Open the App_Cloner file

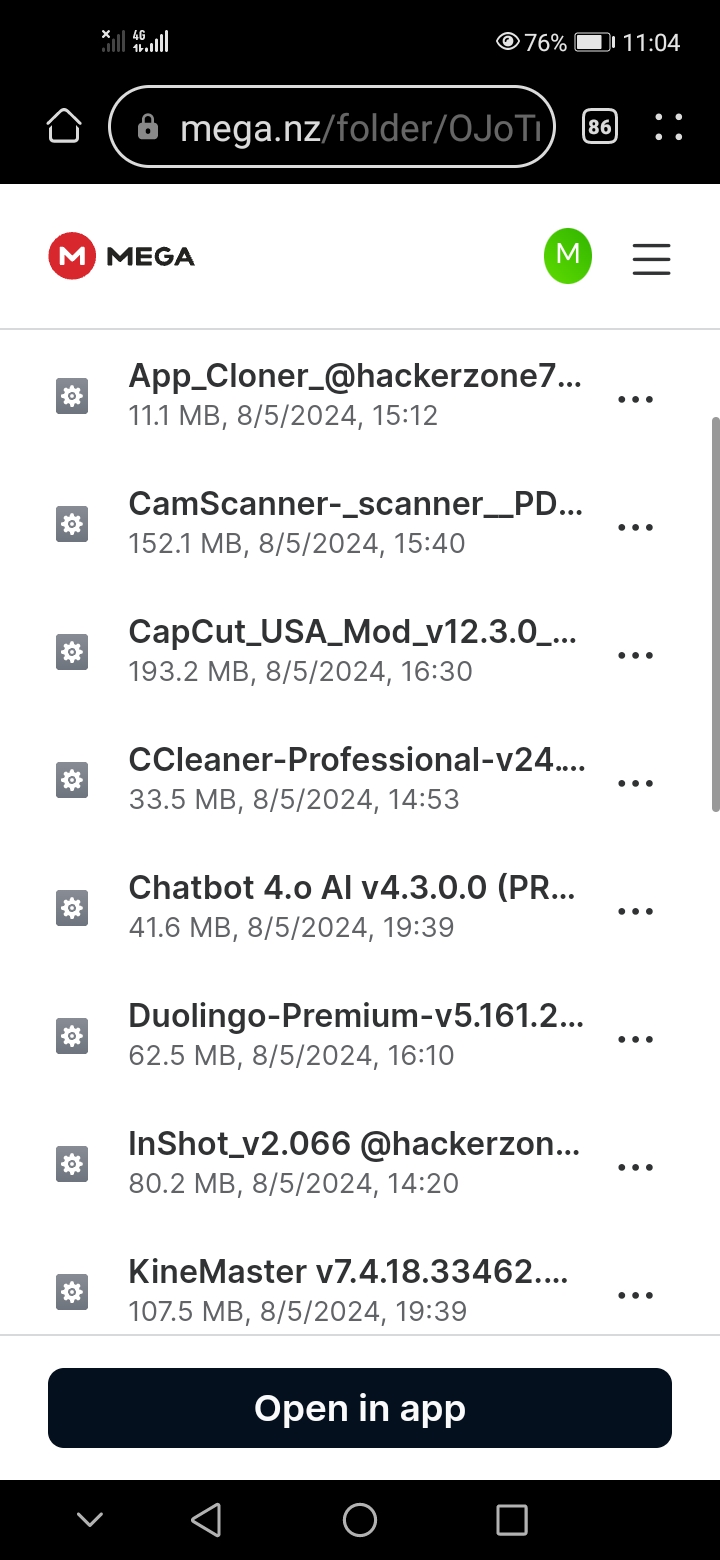tap(354, 378)
